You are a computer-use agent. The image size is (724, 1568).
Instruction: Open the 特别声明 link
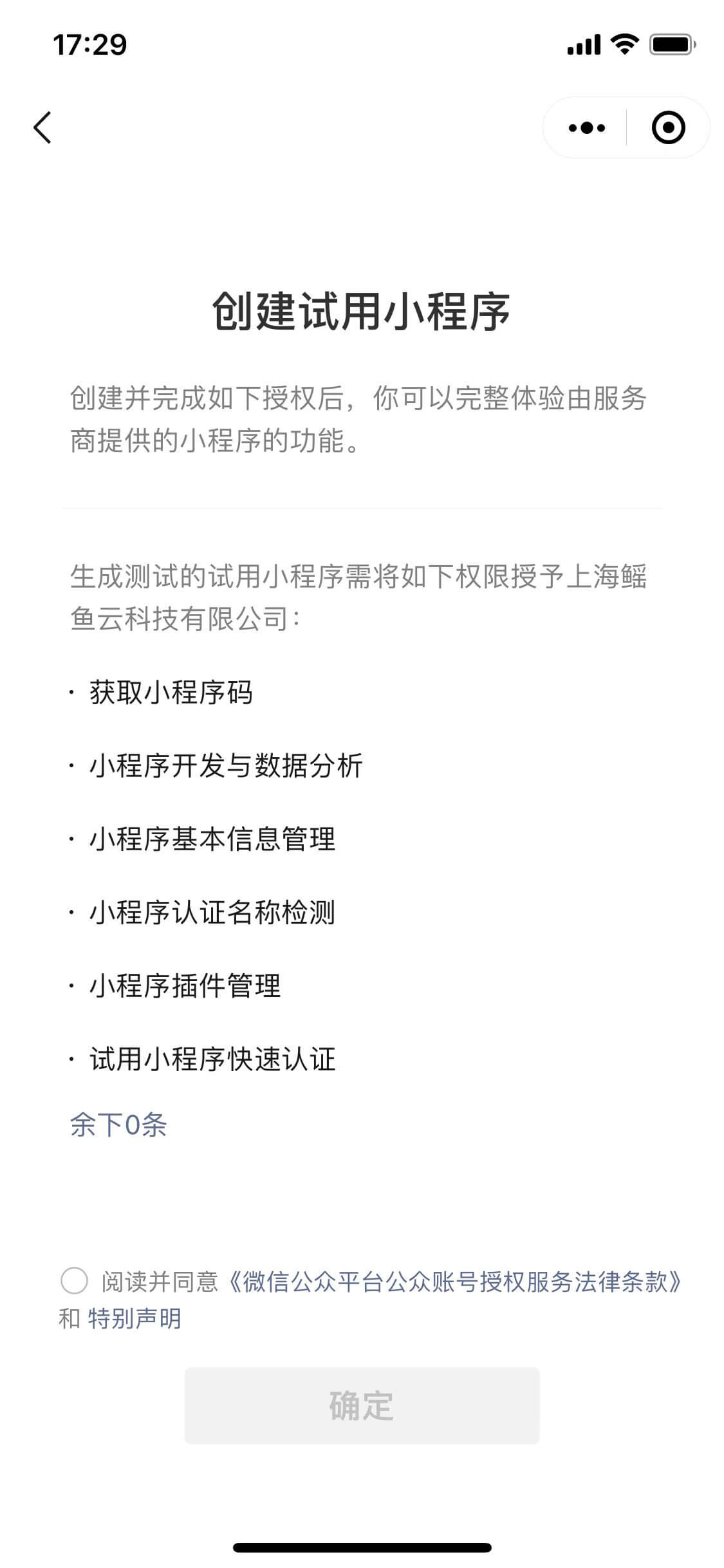[135, 1318]
